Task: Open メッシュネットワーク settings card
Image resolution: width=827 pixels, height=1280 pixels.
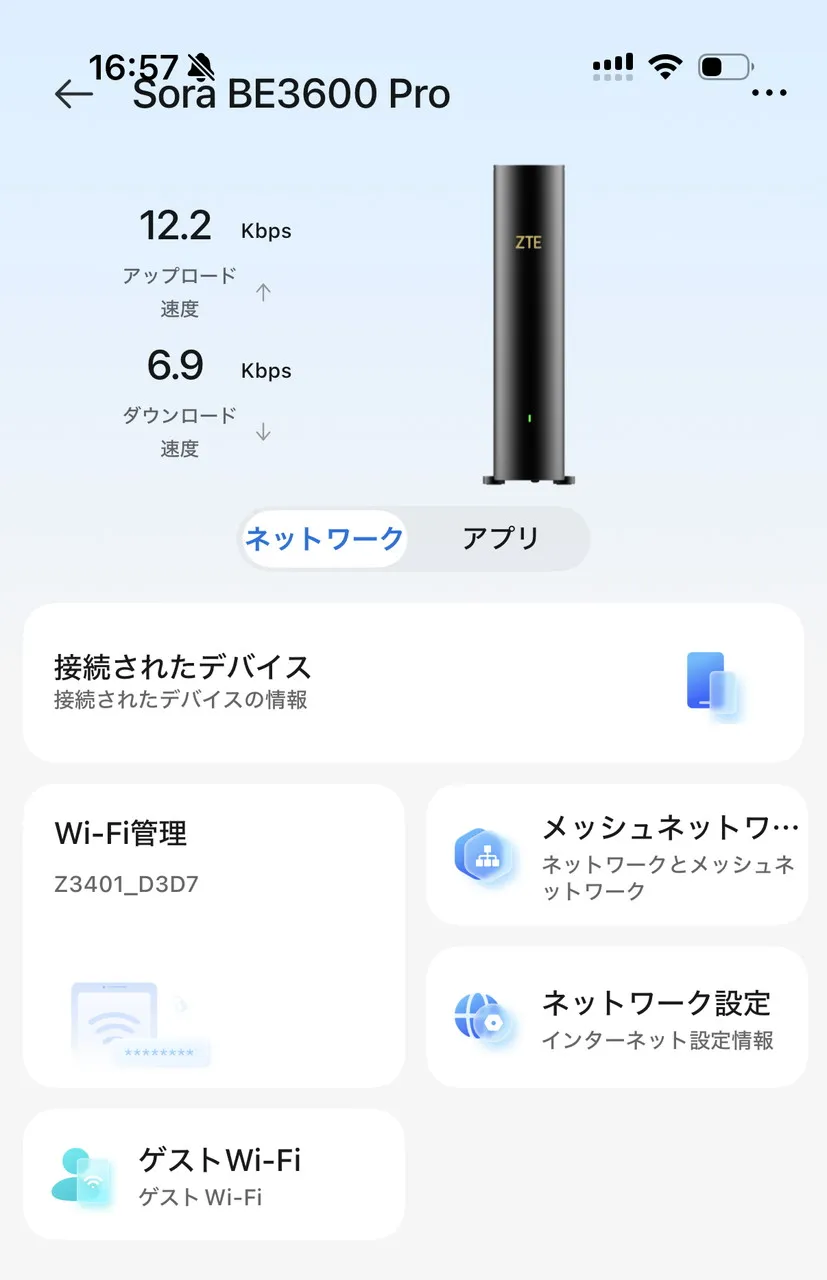Action: 617,855
